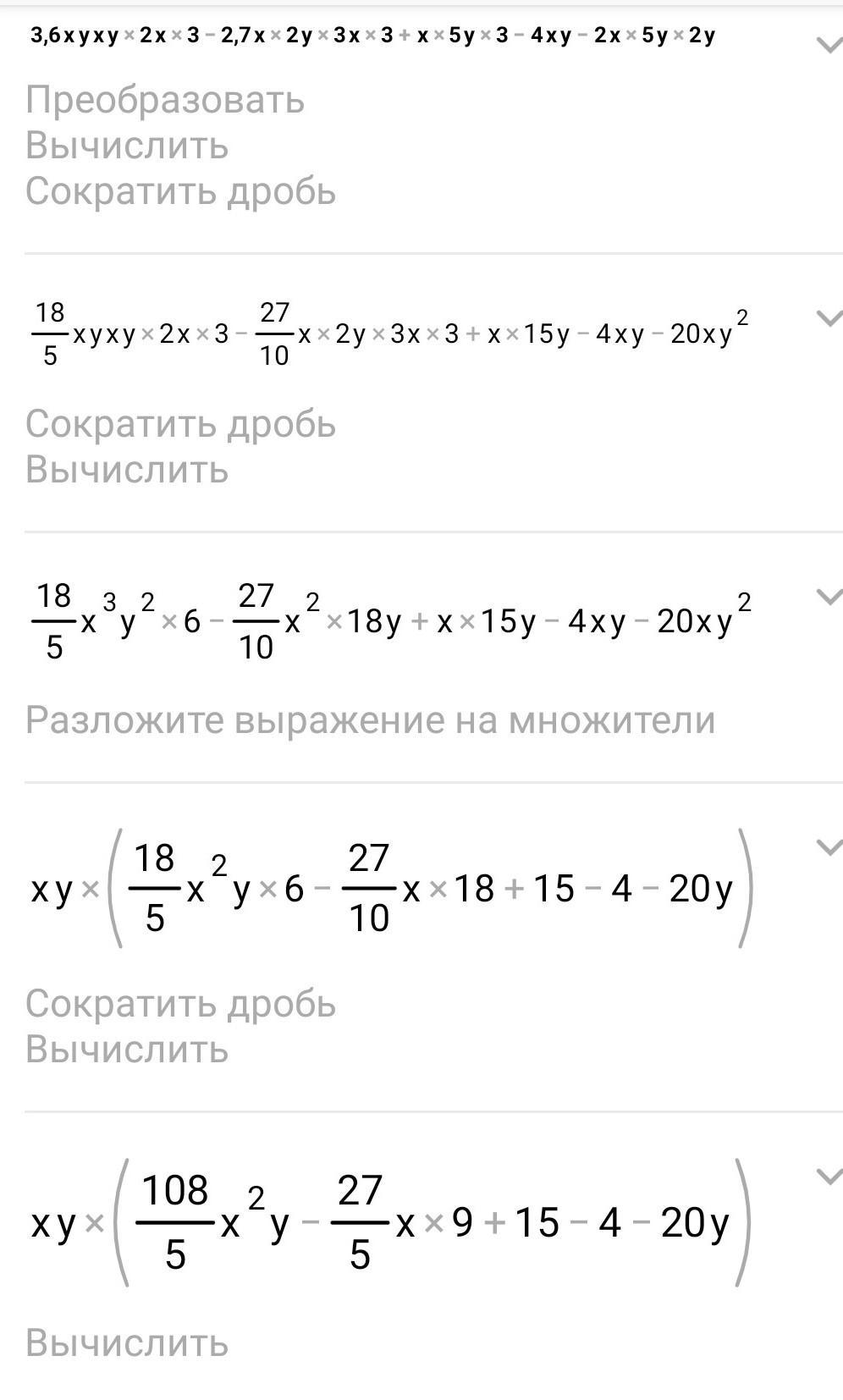The width and height of the screenshot is (843, 1400).
Task: Expand the step ending with x×15y − 4xy − 20xy²
Action: click(x=829, y=317)
